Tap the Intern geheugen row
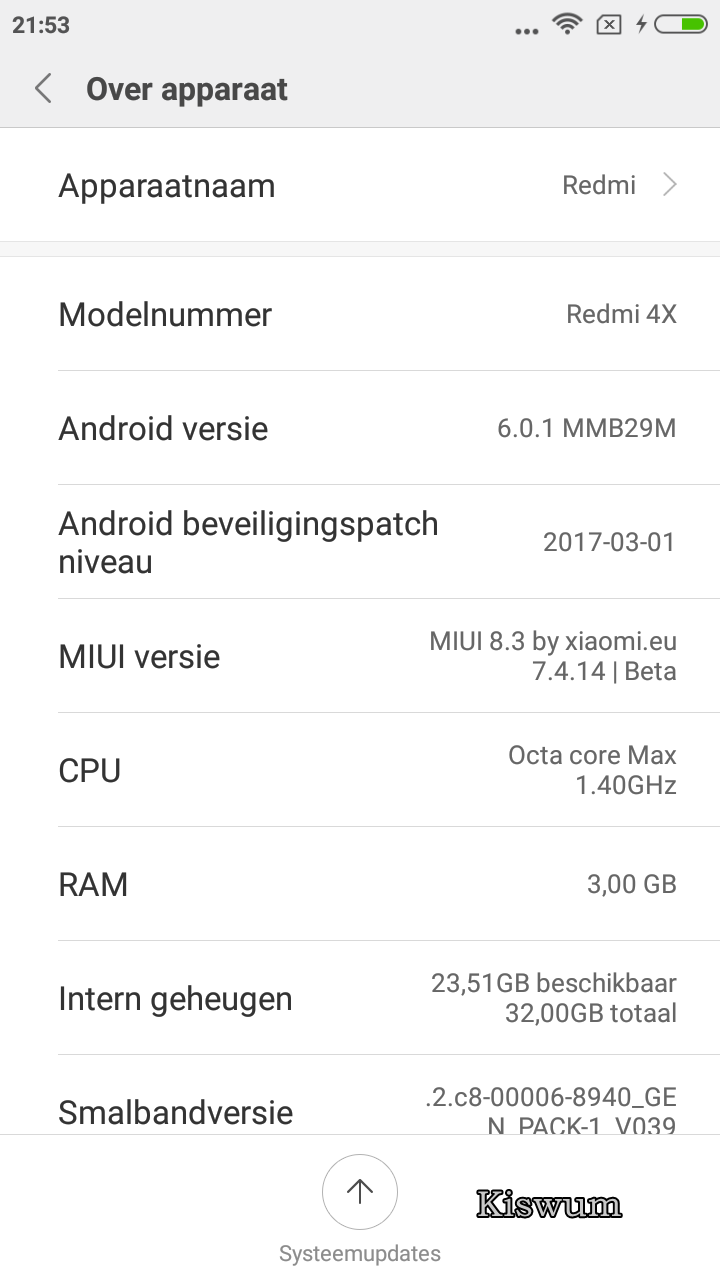 pyautogui.click(x=360, y=998)
